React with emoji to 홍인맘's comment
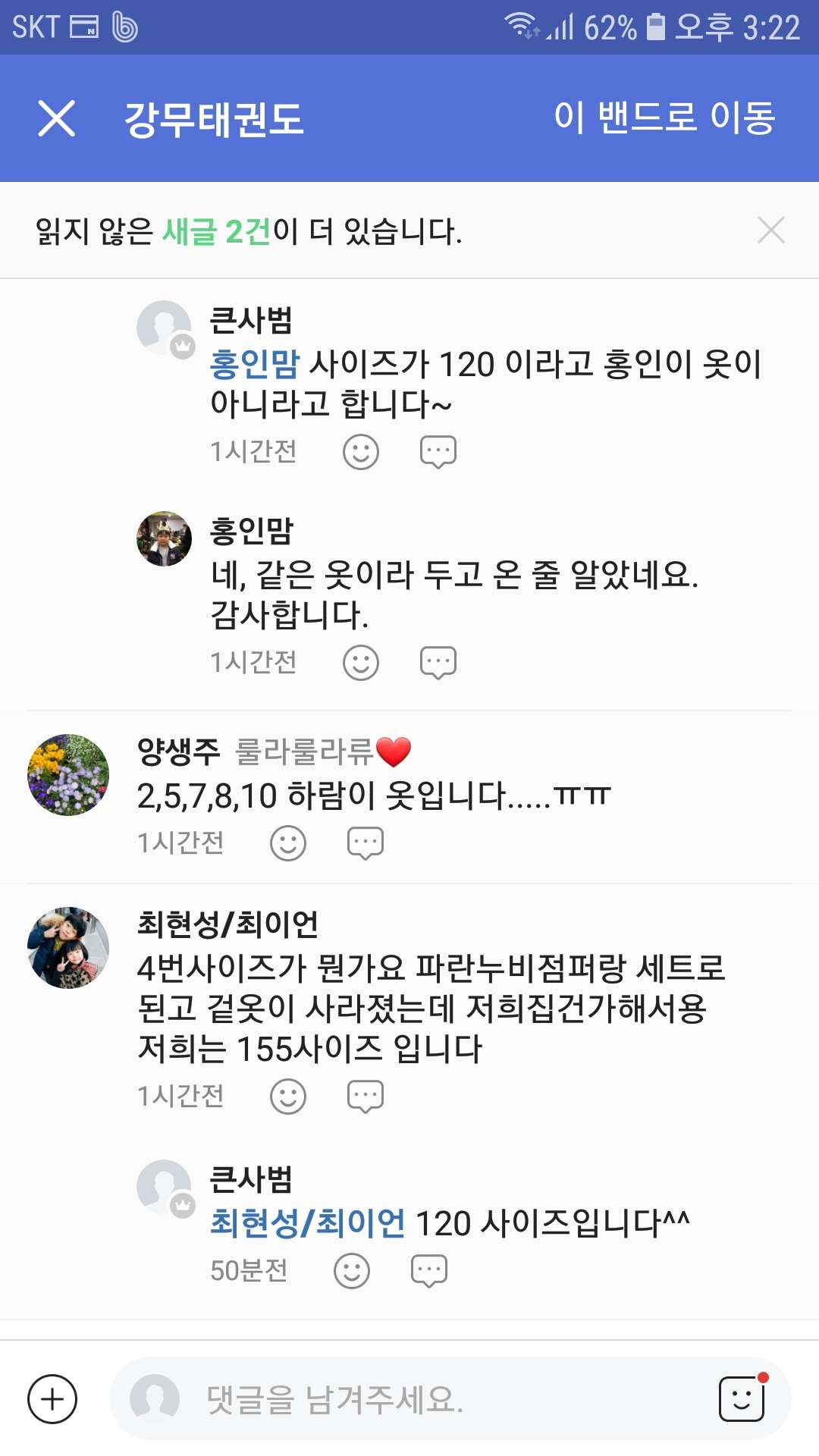Screen dimensions: 819x1456 [361, 663]
